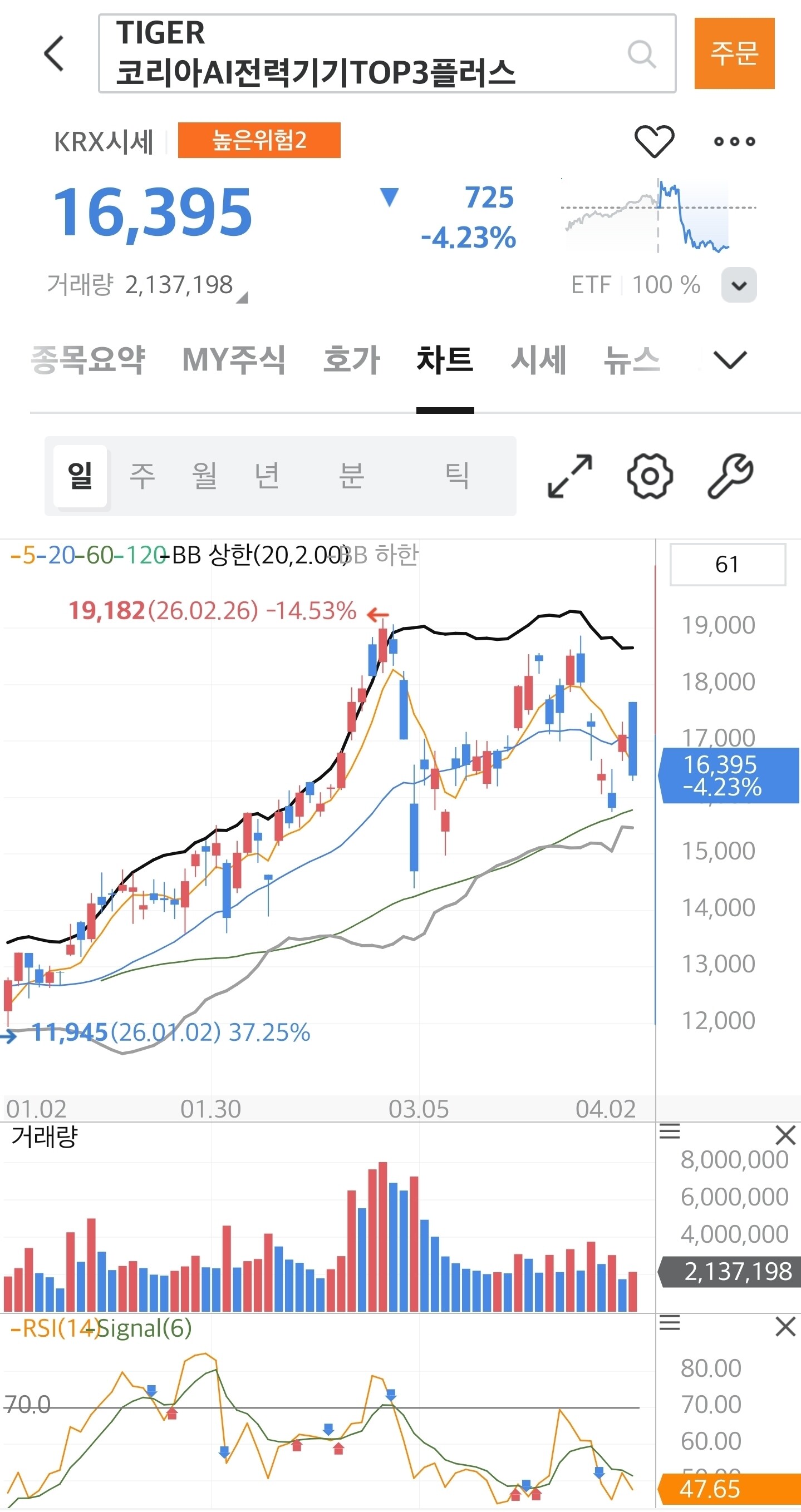Open the chart tools wrench
The width and height of the screenshot is (801, 1512).
coord(730,476)
